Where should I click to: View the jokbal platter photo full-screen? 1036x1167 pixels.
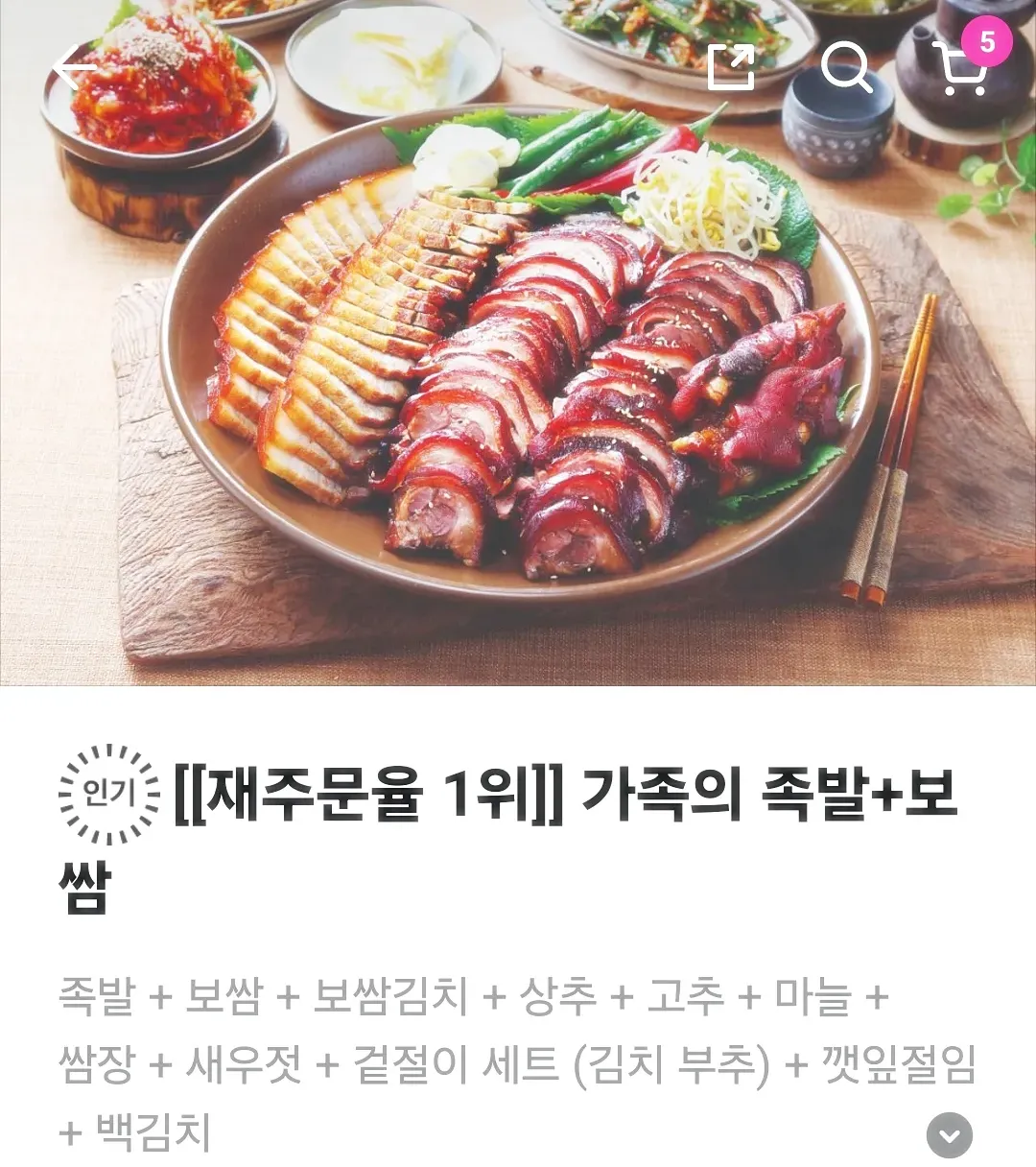(x=518, y=384)
